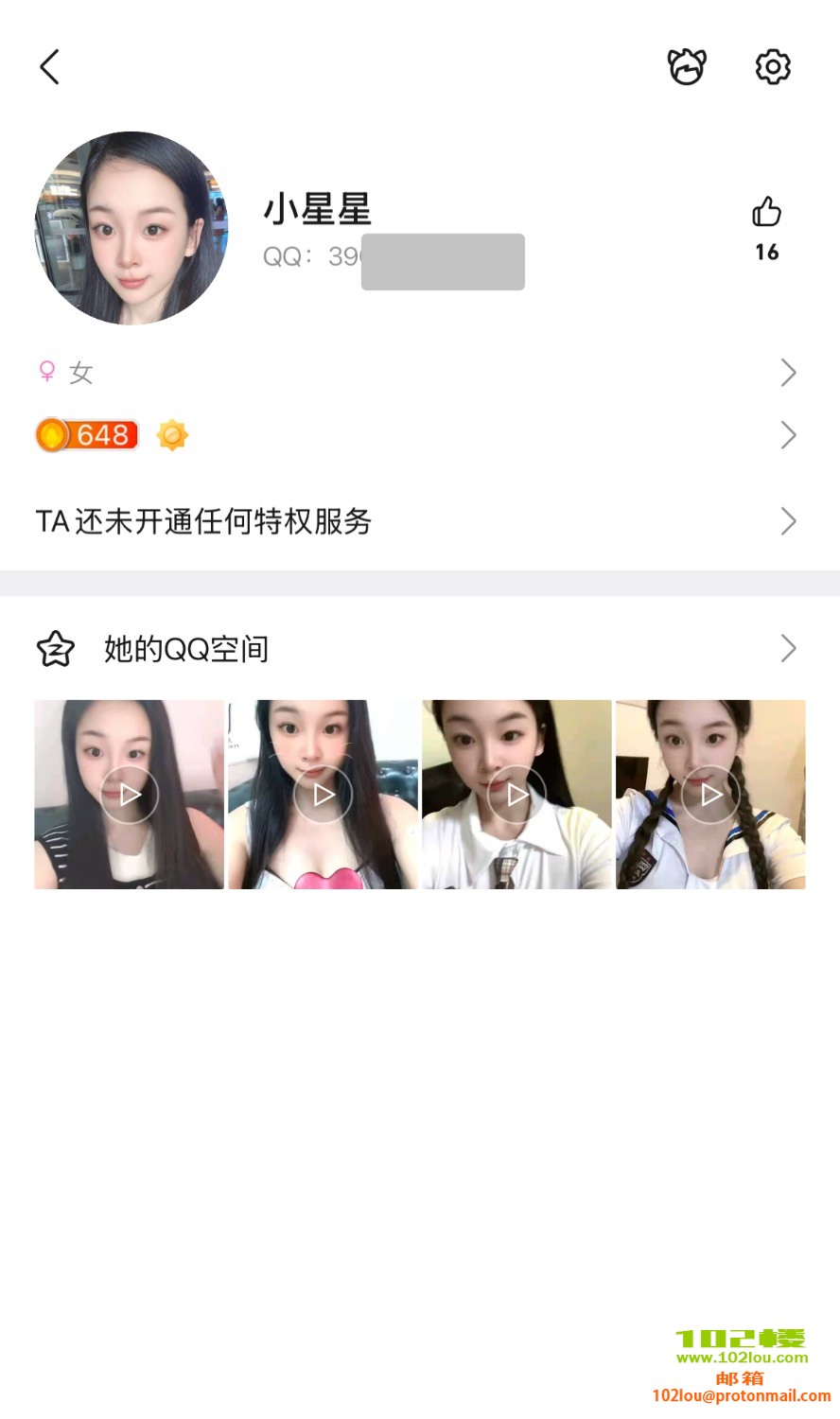Viewport: 840px width, 1419px height.
Task: Play the video with plaid tie shirt
Action: click(516, 795)
